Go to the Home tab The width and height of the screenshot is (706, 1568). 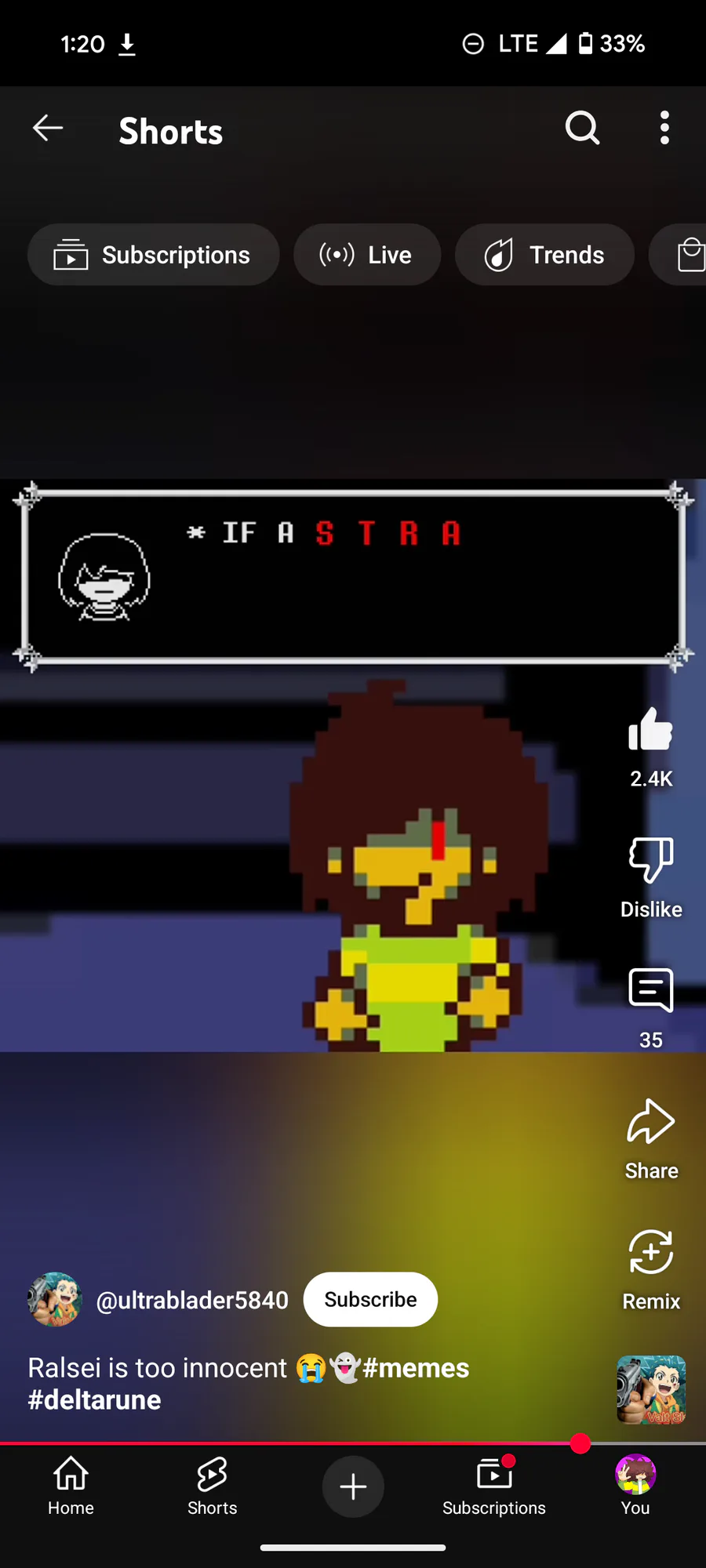[x=71, y=1486]
